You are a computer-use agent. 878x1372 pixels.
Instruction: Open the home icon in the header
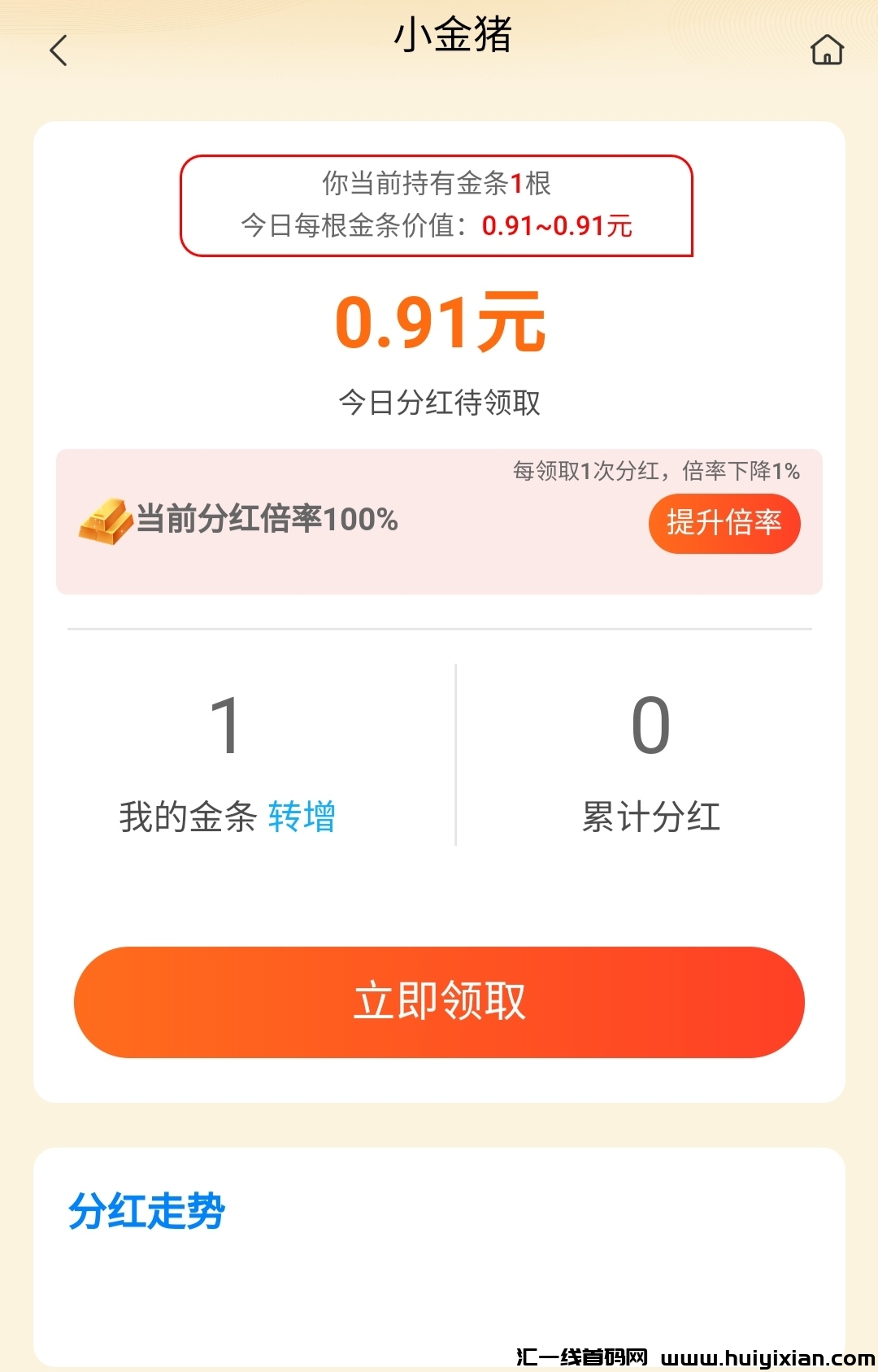(827, 50)
